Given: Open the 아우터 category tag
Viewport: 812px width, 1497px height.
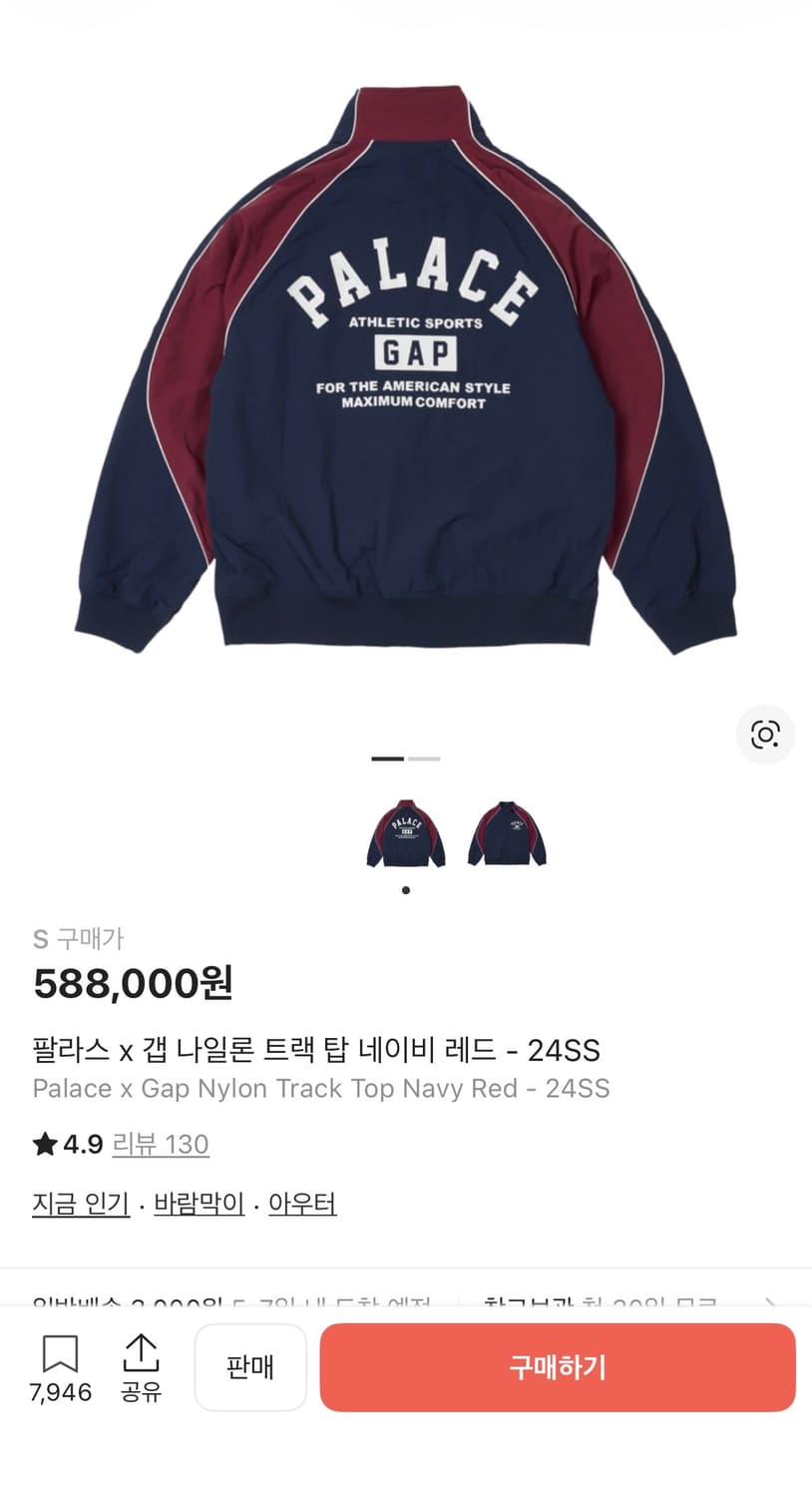Looking at the screenshot, I should 302,1205.
